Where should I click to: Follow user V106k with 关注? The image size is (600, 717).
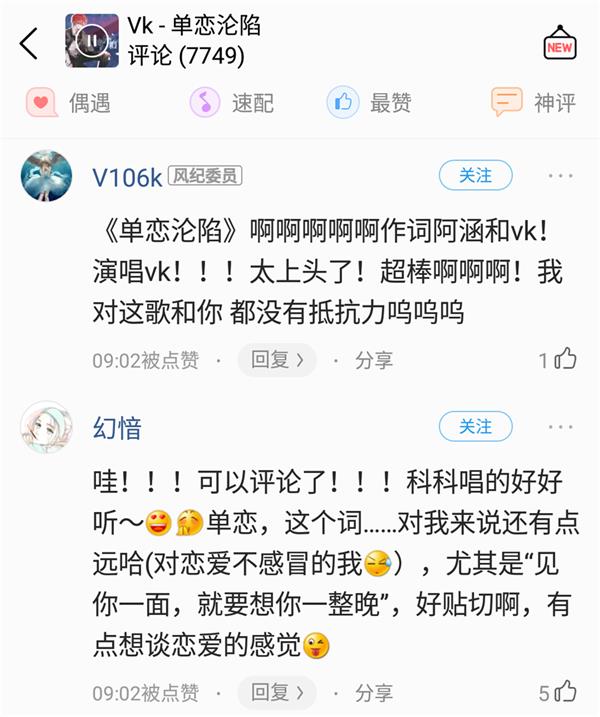point(475,176)
